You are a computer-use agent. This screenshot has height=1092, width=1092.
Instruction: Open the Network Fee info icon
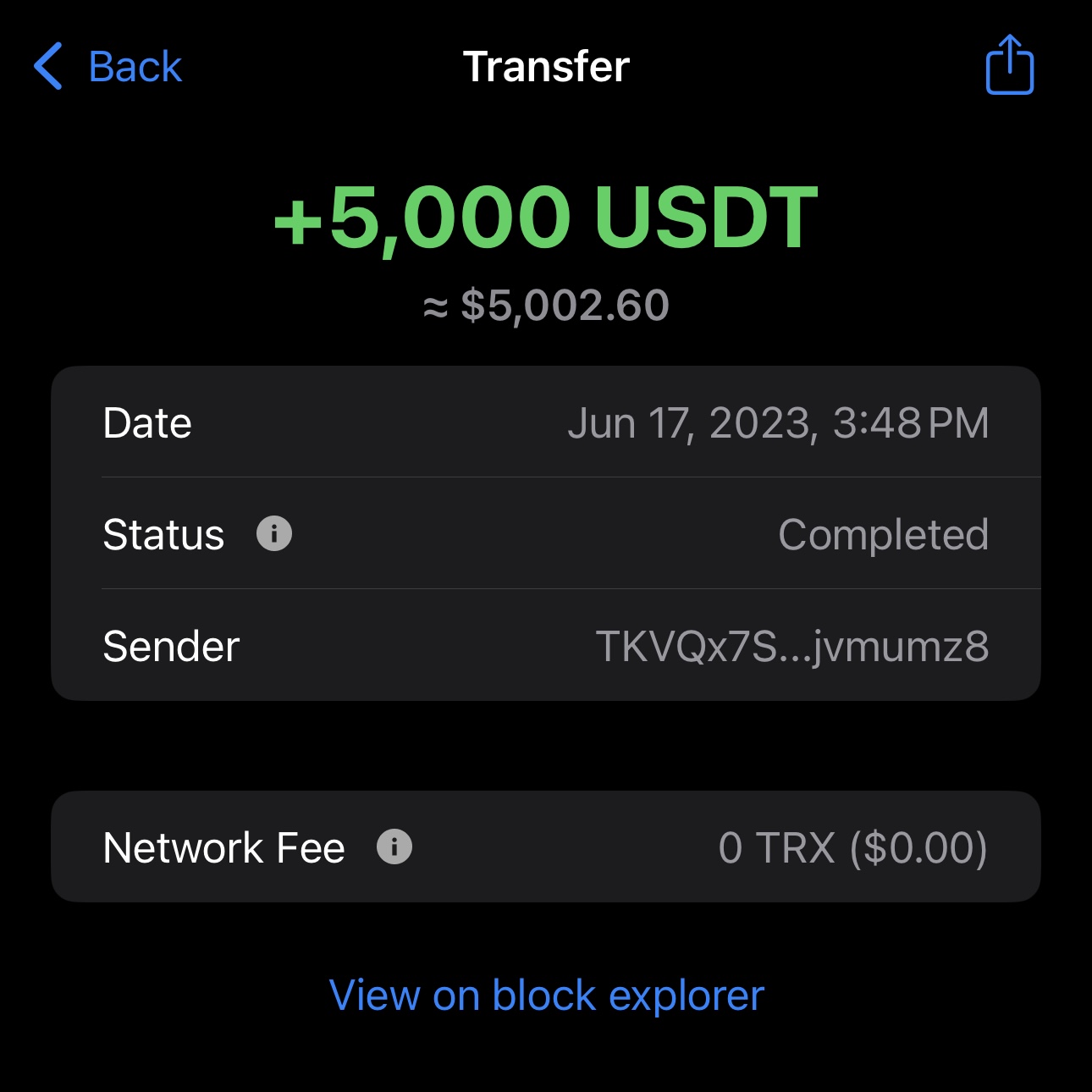(394, 847)
